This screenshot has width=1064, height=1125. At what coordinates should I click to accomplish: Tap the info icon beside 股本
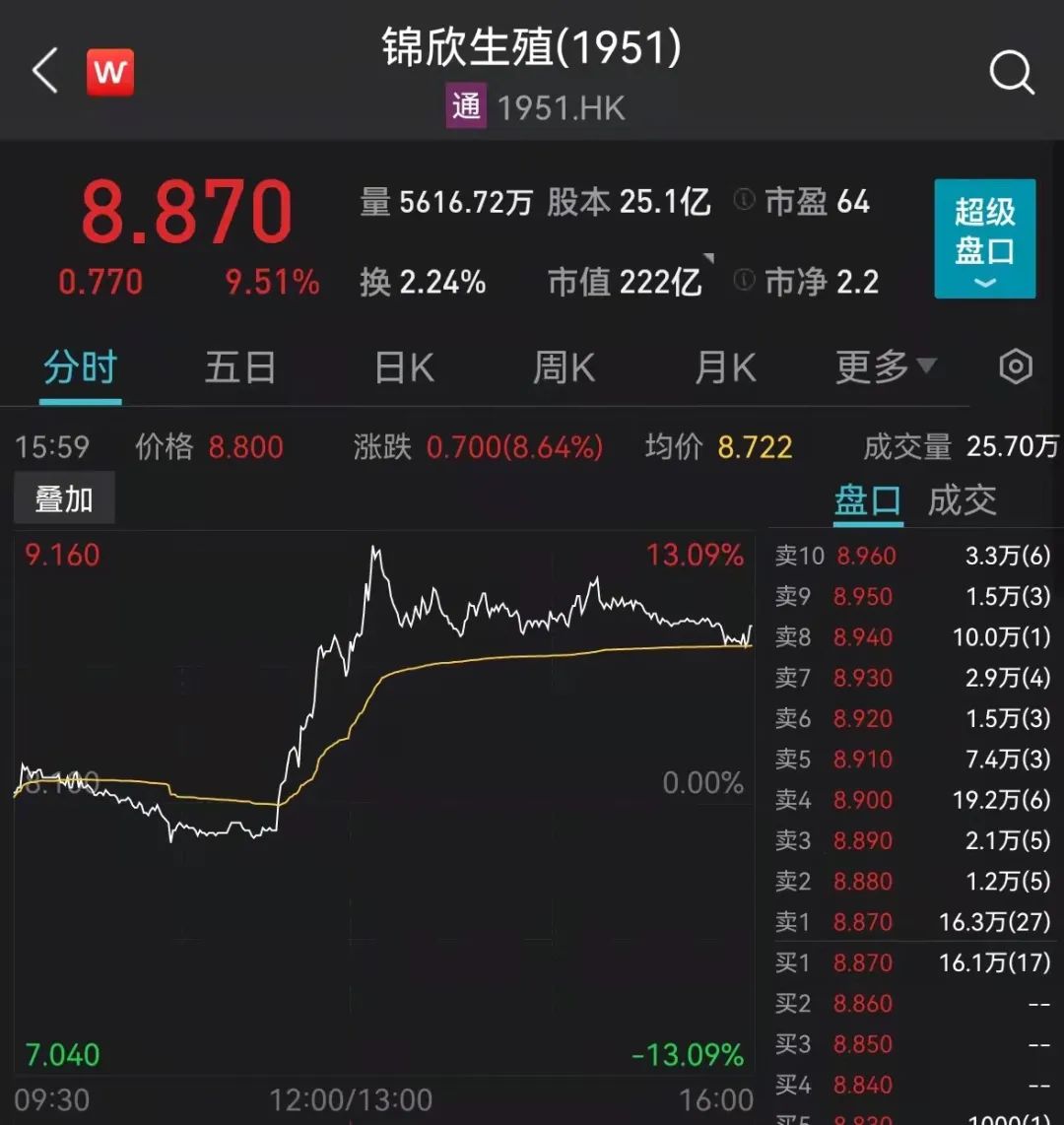point(742,202)
